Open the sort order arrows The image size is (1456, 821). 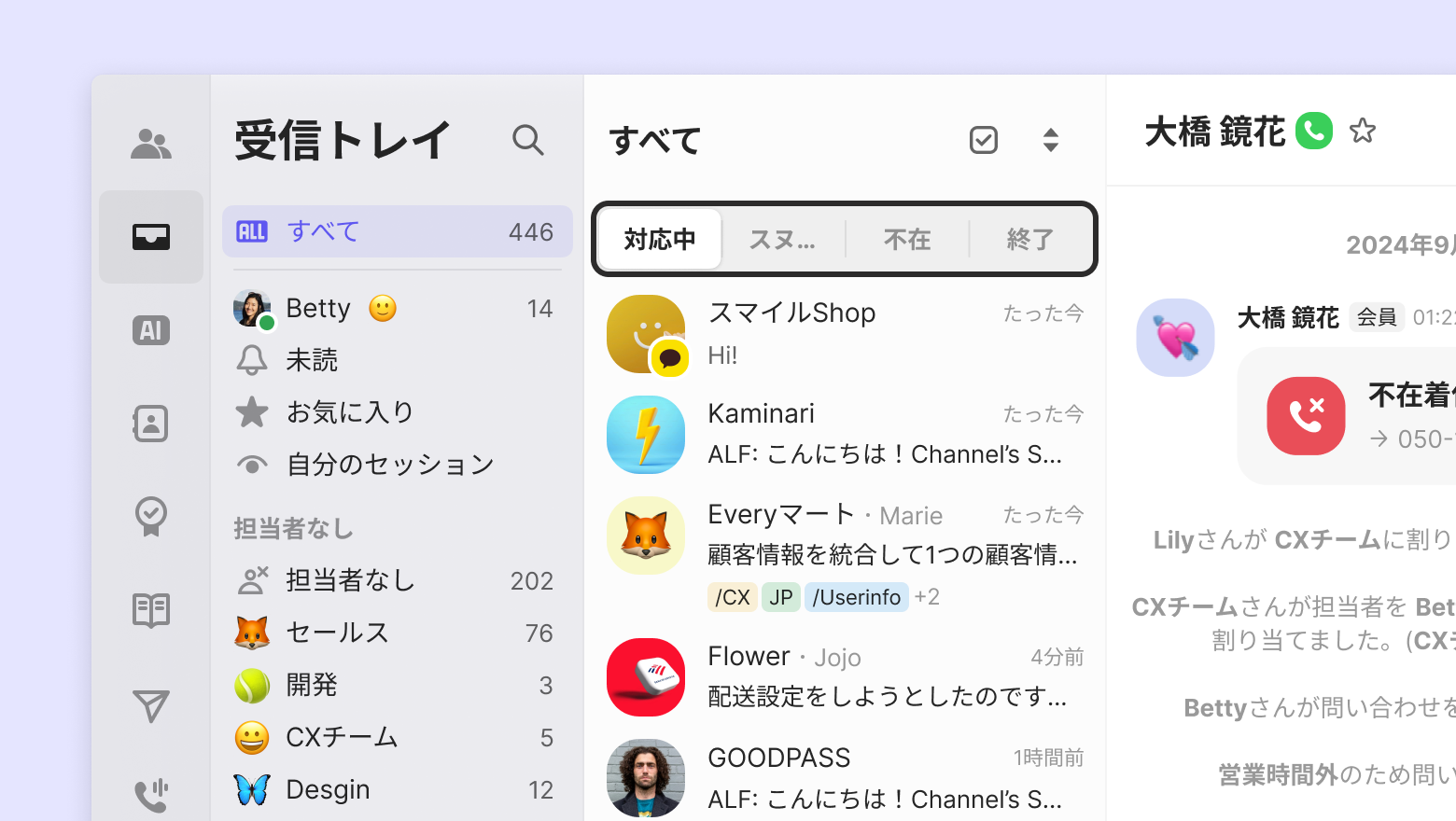(1050, 140)
